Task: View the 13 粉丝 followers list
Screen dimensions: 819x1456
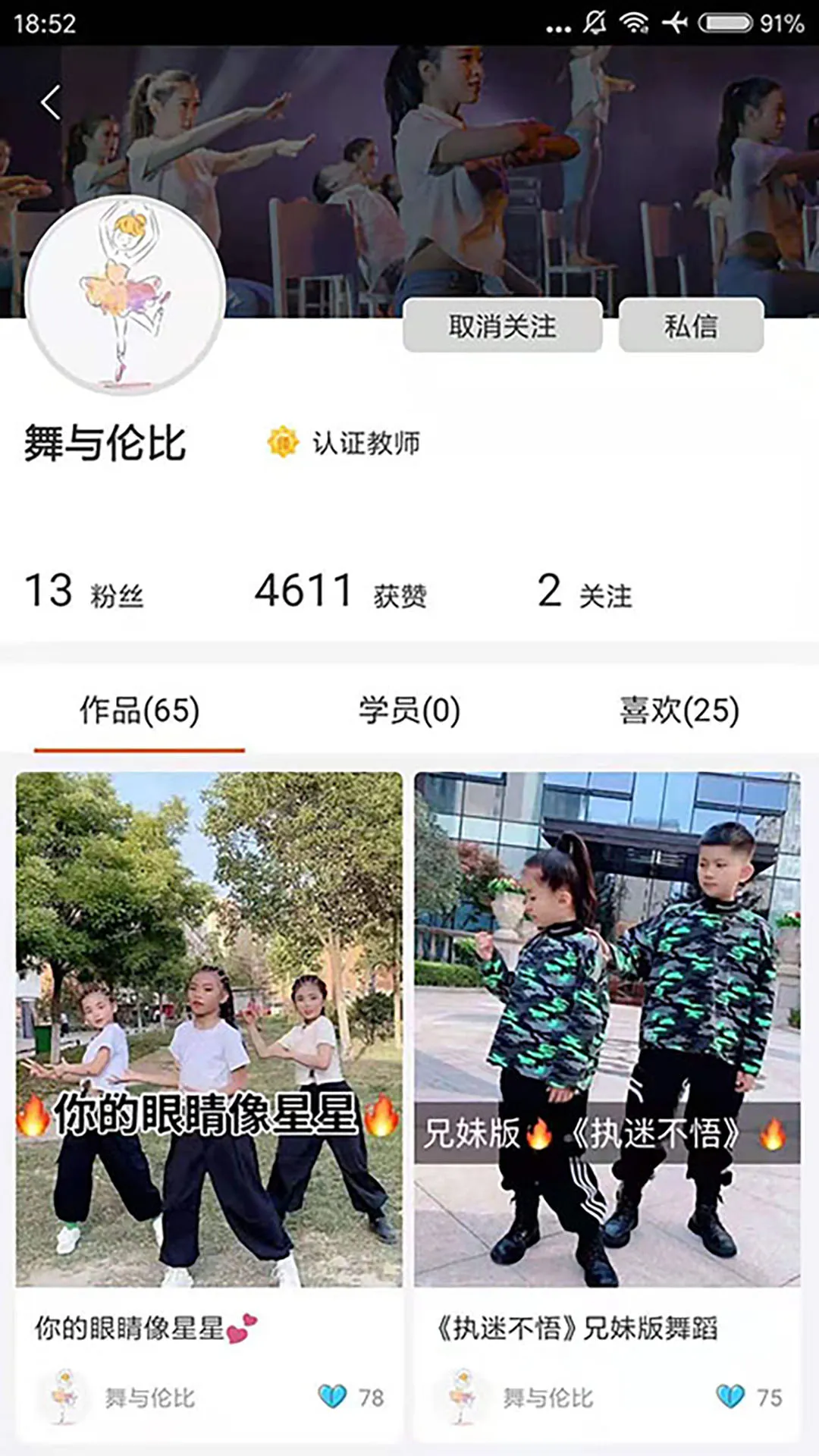Action: (84, 592)
